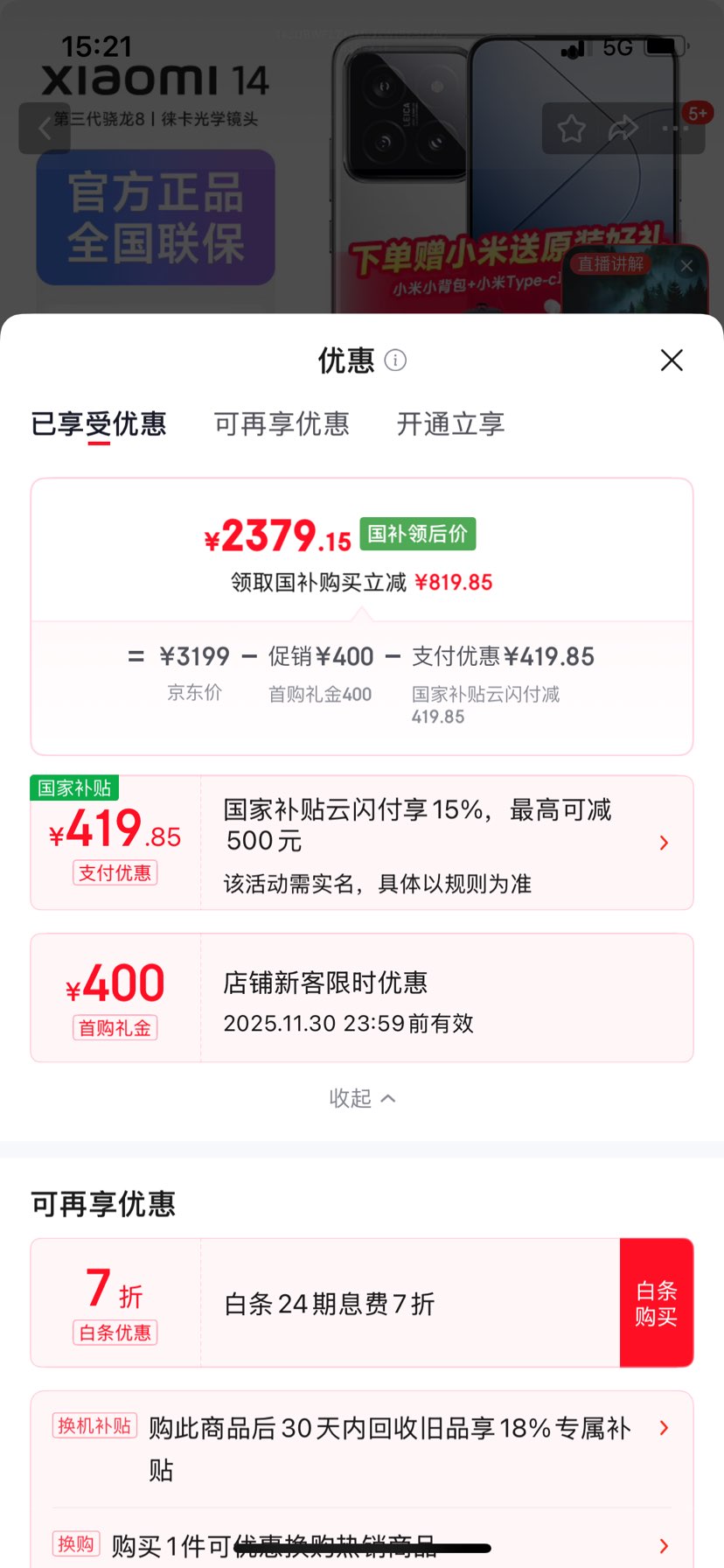This screenshot has height=1568, width=724.
Task: Tap the back arrow on product image
Action: 45,128
